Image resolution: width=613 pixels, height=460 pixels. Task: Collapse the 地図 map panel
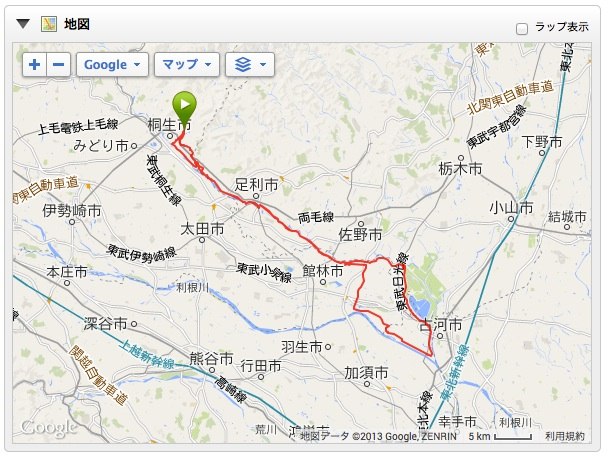point(23,23)
